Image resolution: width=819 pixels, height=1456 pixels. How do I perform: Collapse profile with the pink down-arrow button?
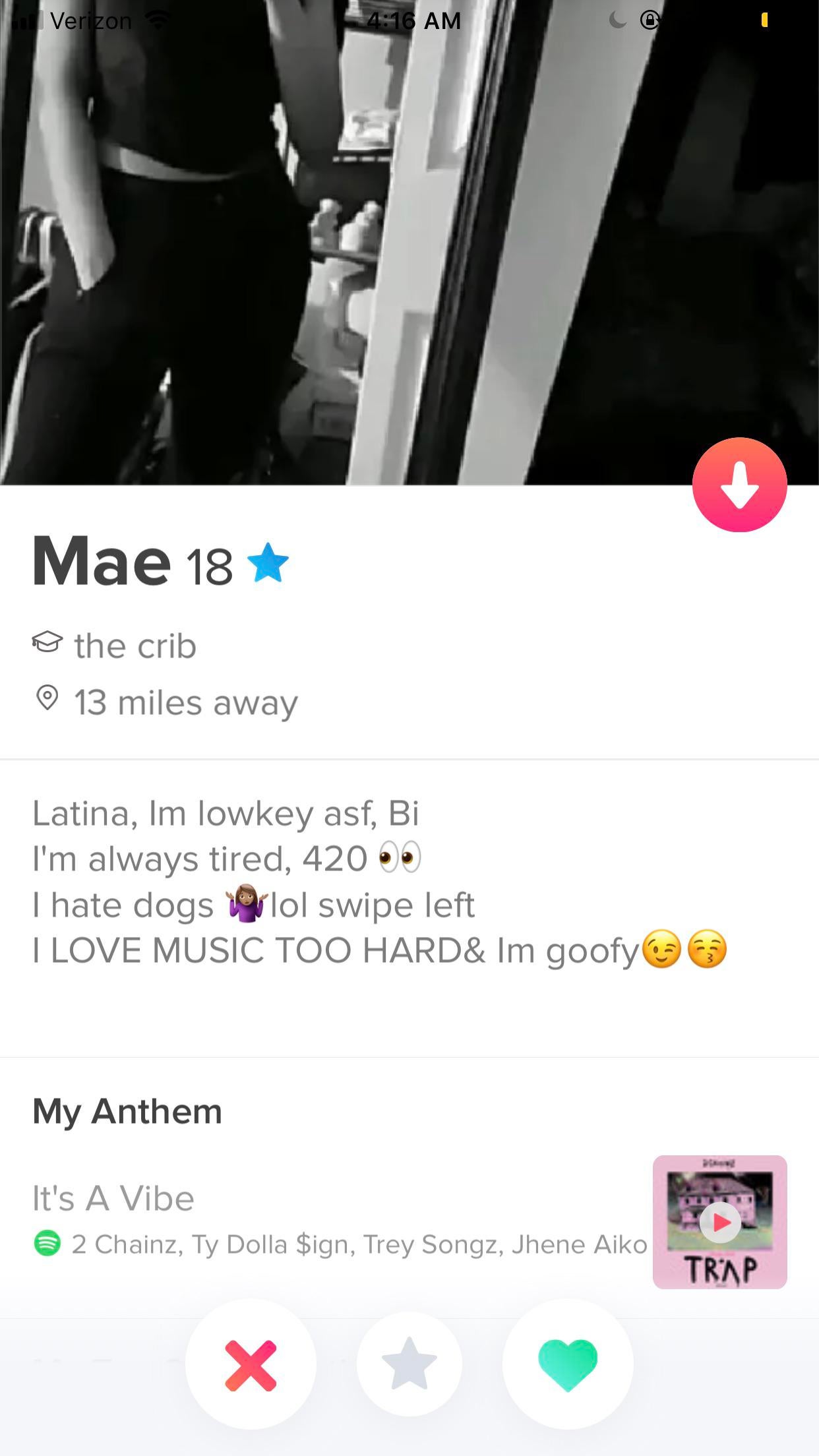pos(739,485)
